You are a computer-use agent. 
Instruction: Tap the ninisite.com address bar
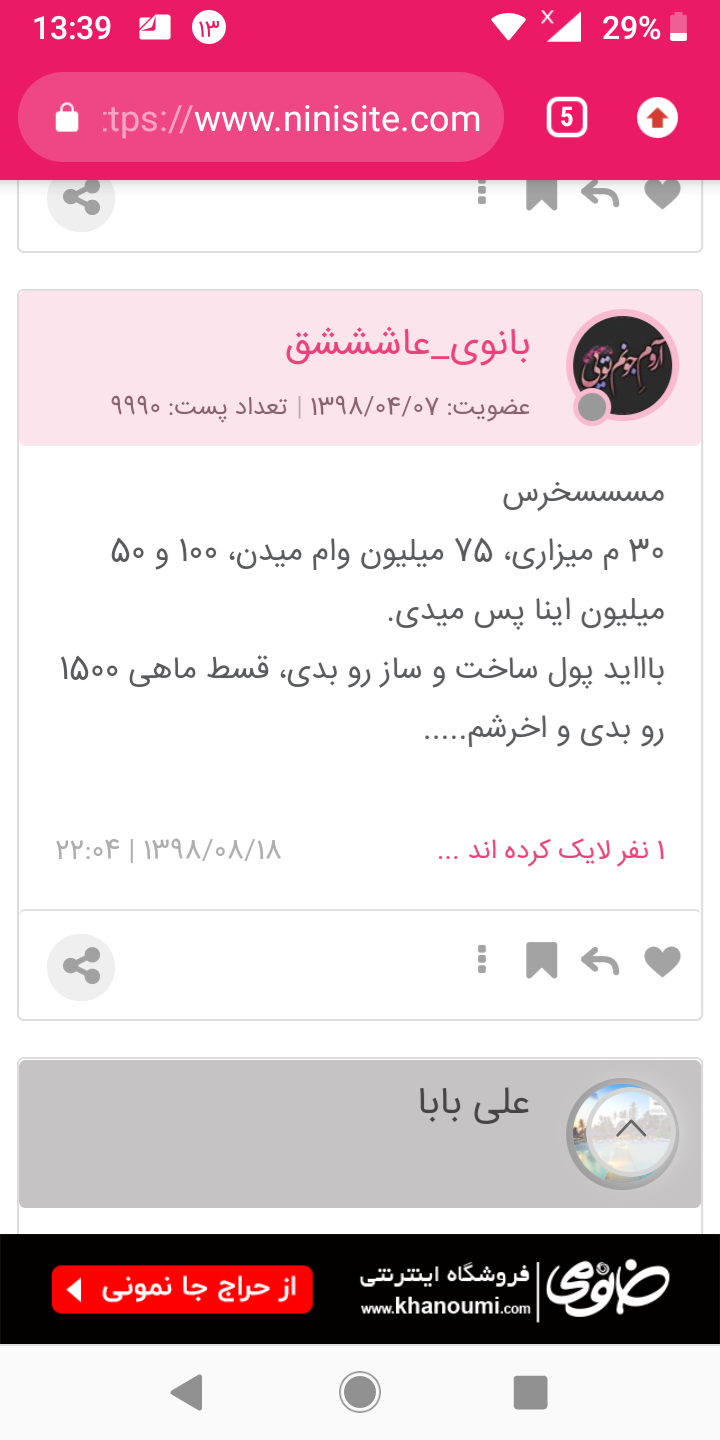point(290,119)
